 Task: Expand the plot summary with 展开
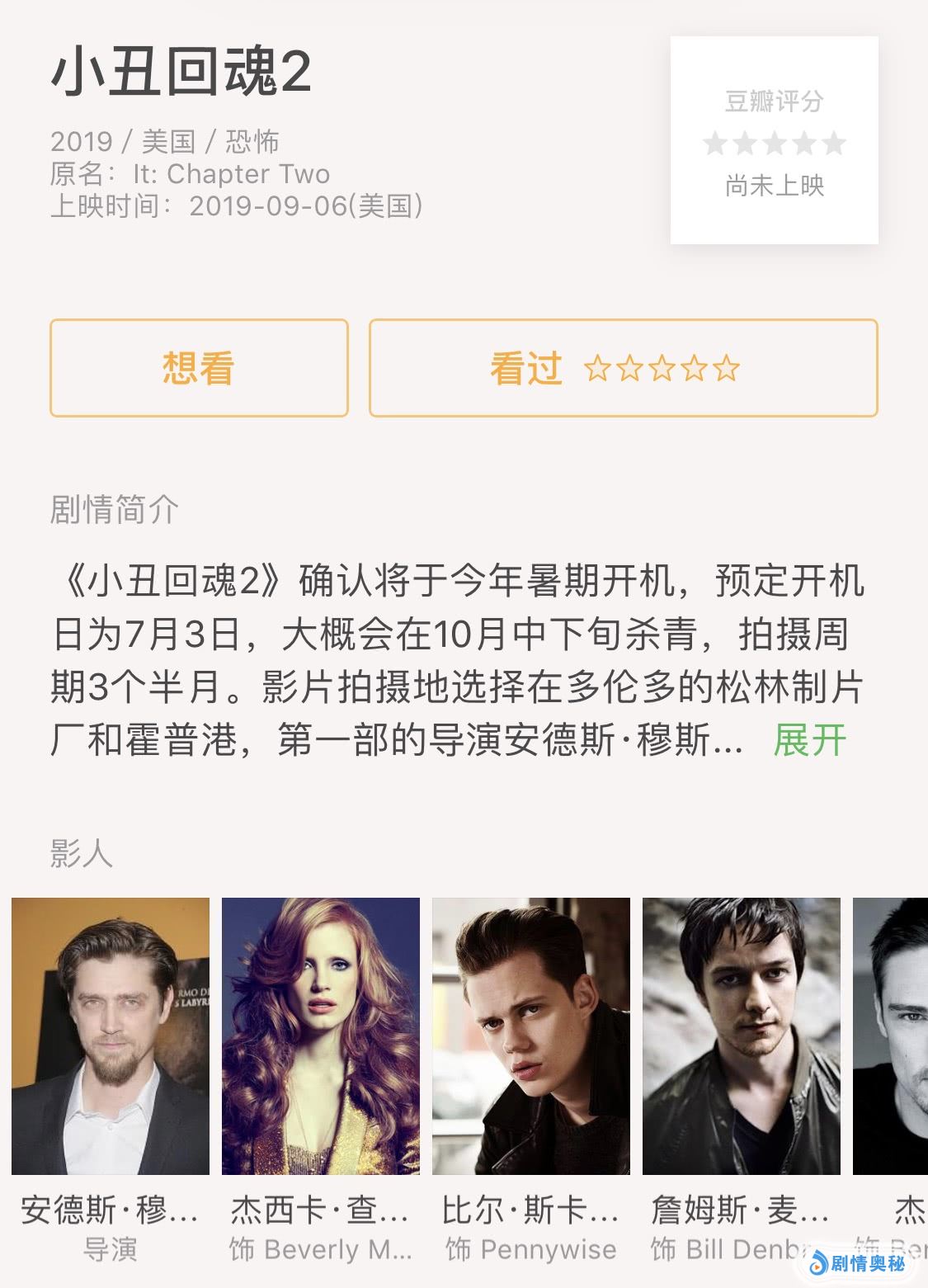coord(809,740)
